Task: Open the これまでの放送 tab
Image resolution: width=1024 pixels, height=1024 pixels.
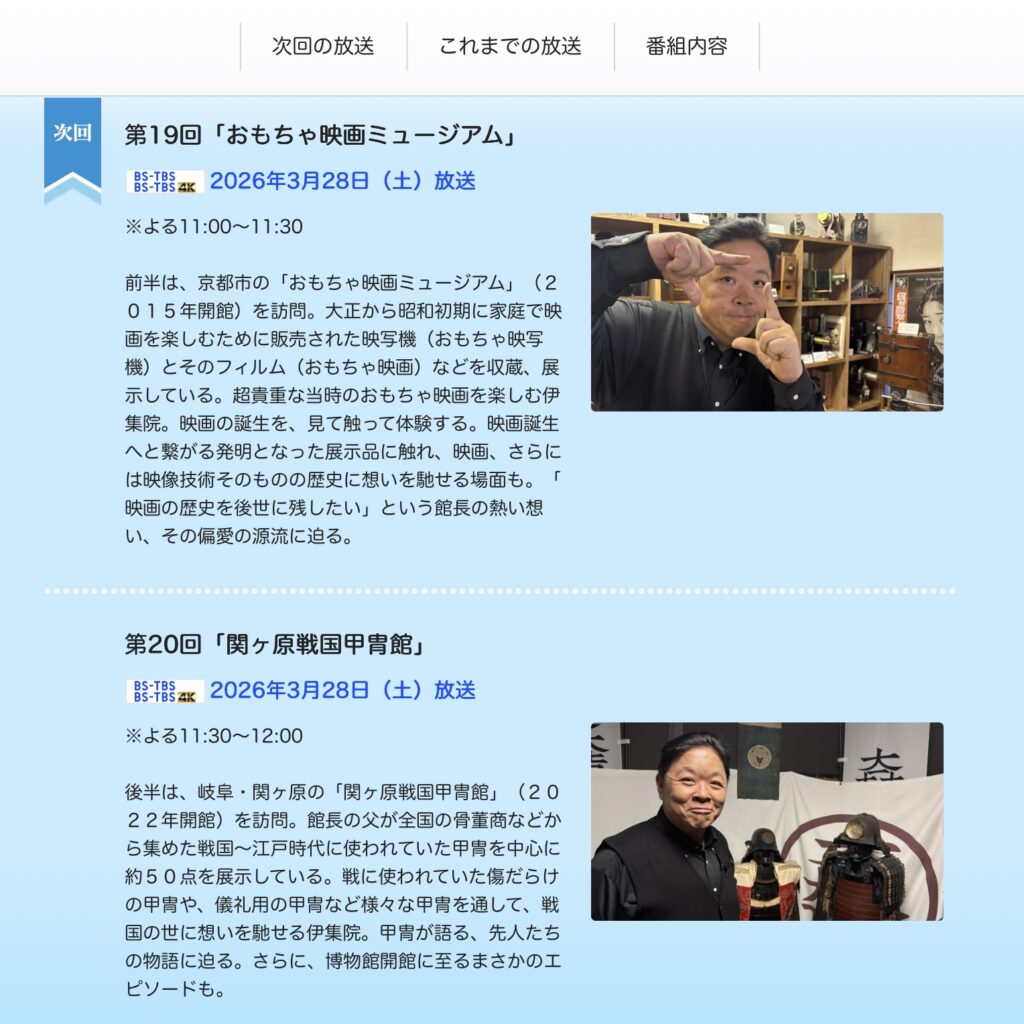Action: 510,46
